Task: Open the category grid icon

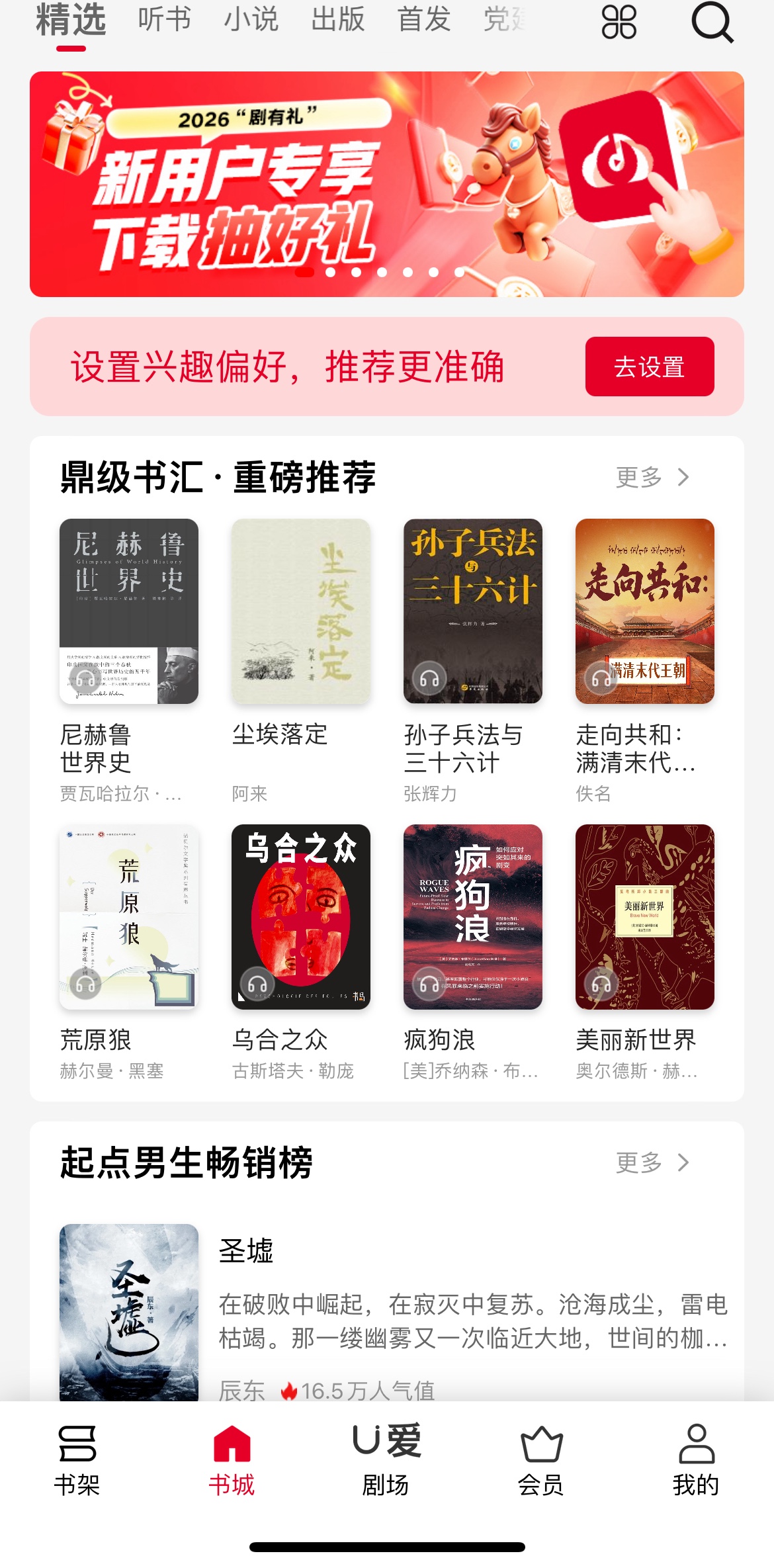Action: (x=619, y=22)
